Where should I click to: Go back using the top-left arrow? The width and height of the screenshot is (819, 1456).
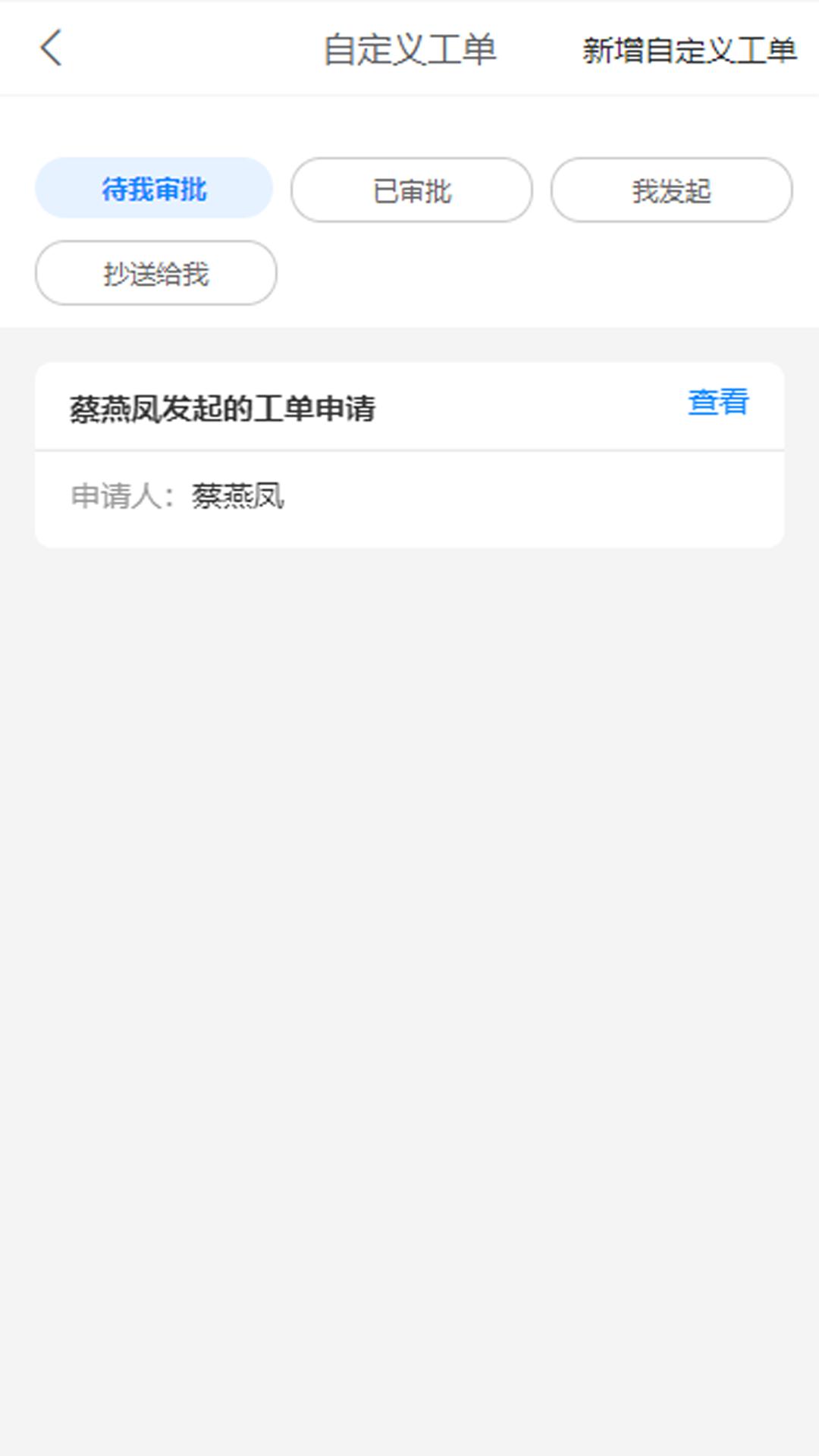[51, 49]
